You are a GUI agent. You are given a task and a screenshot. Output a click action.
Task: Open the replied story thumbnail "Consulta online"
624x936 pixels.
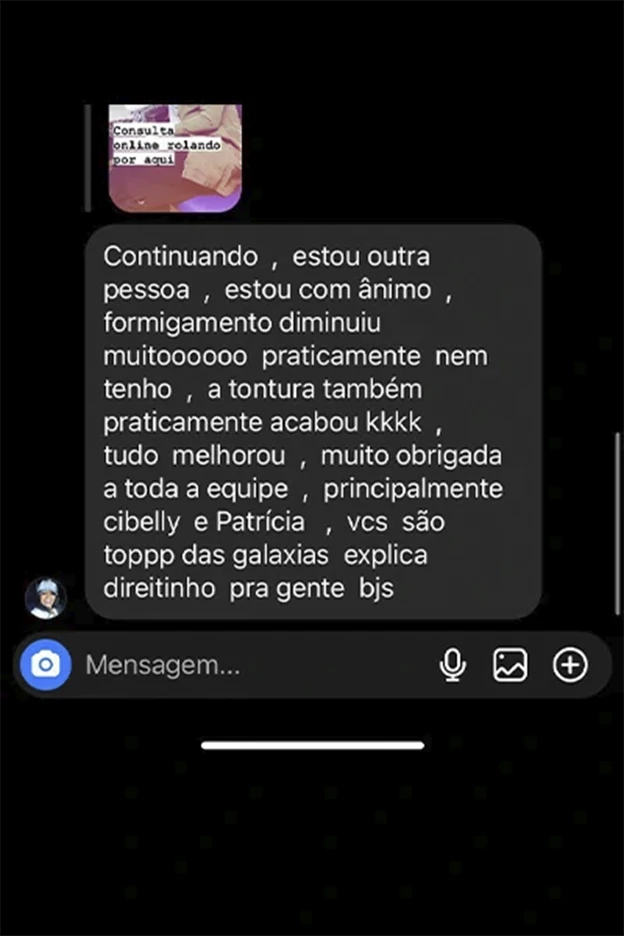tap(175, 158)
